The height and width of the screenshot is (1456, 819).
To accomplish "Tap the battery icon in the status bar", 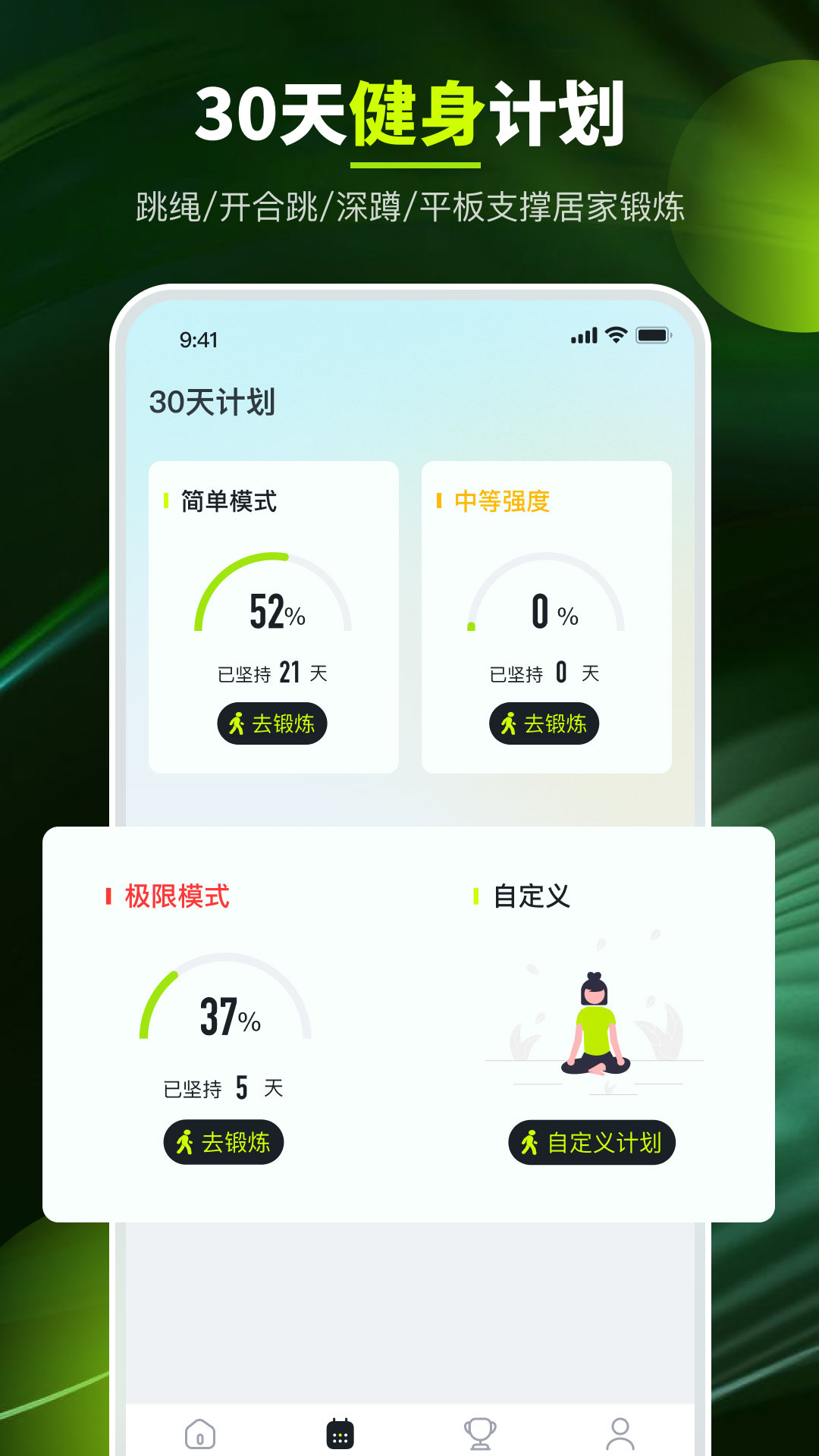I will pos(654,334).
